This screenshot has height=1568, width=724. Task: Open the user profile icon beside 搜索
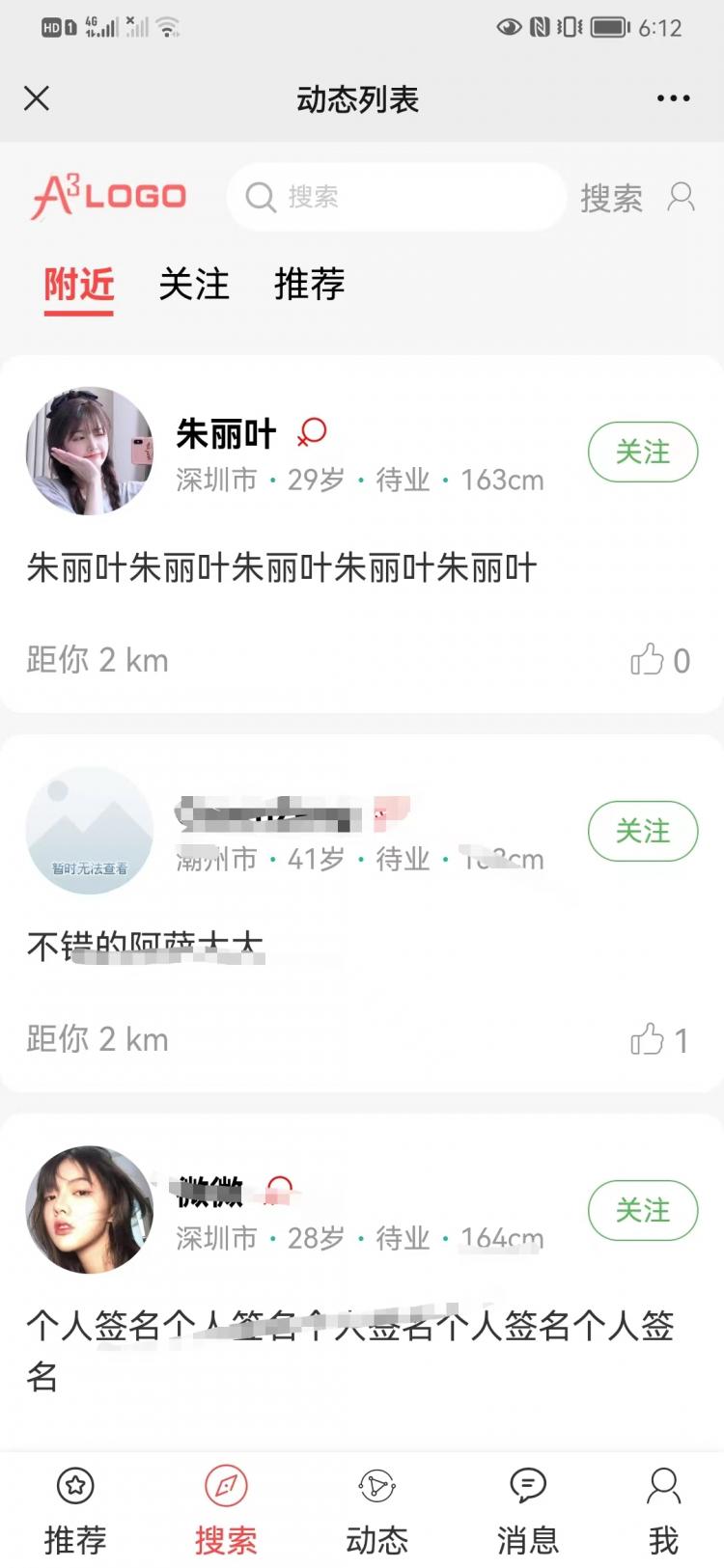coord(682,197)
